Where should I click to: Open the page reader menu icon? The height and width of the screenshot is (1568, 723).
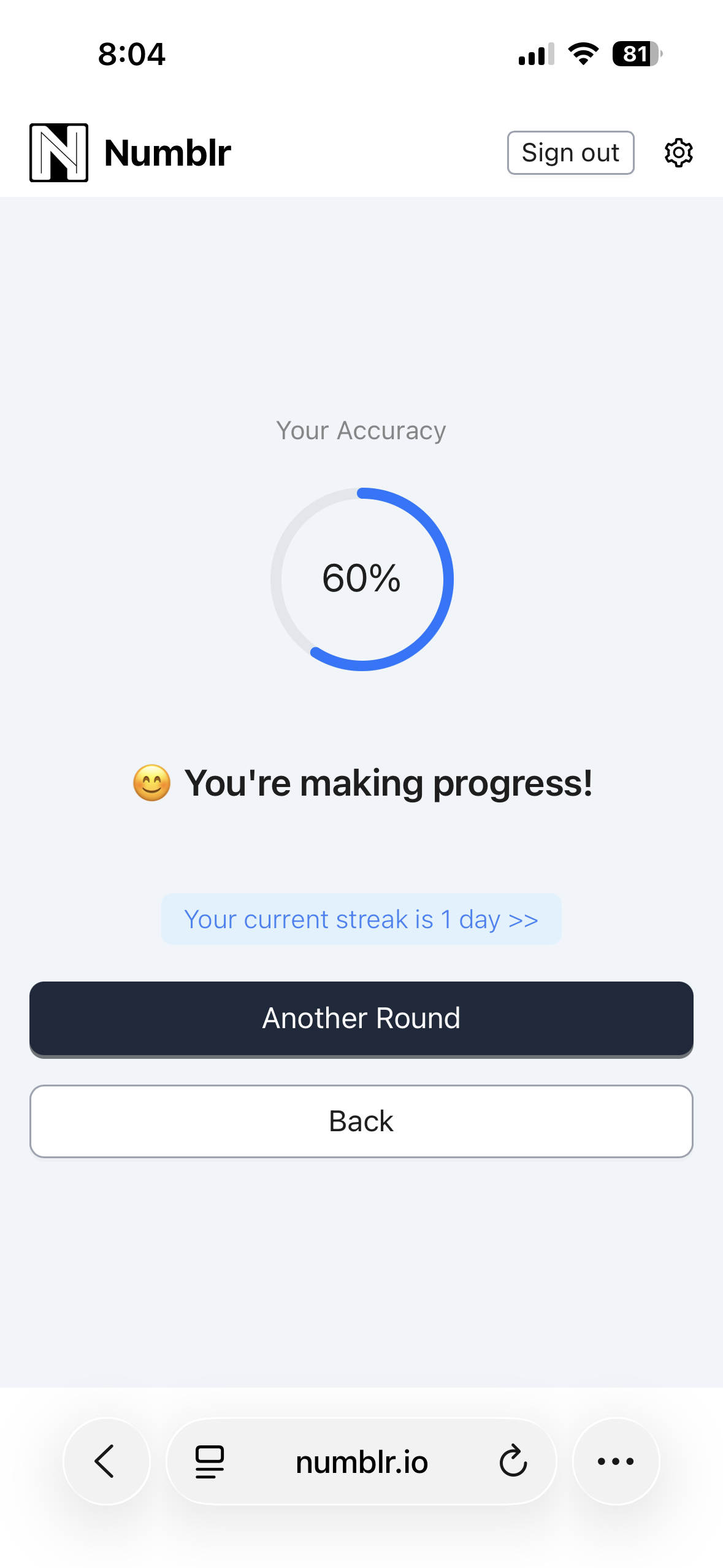click(x=210, y=1461)
